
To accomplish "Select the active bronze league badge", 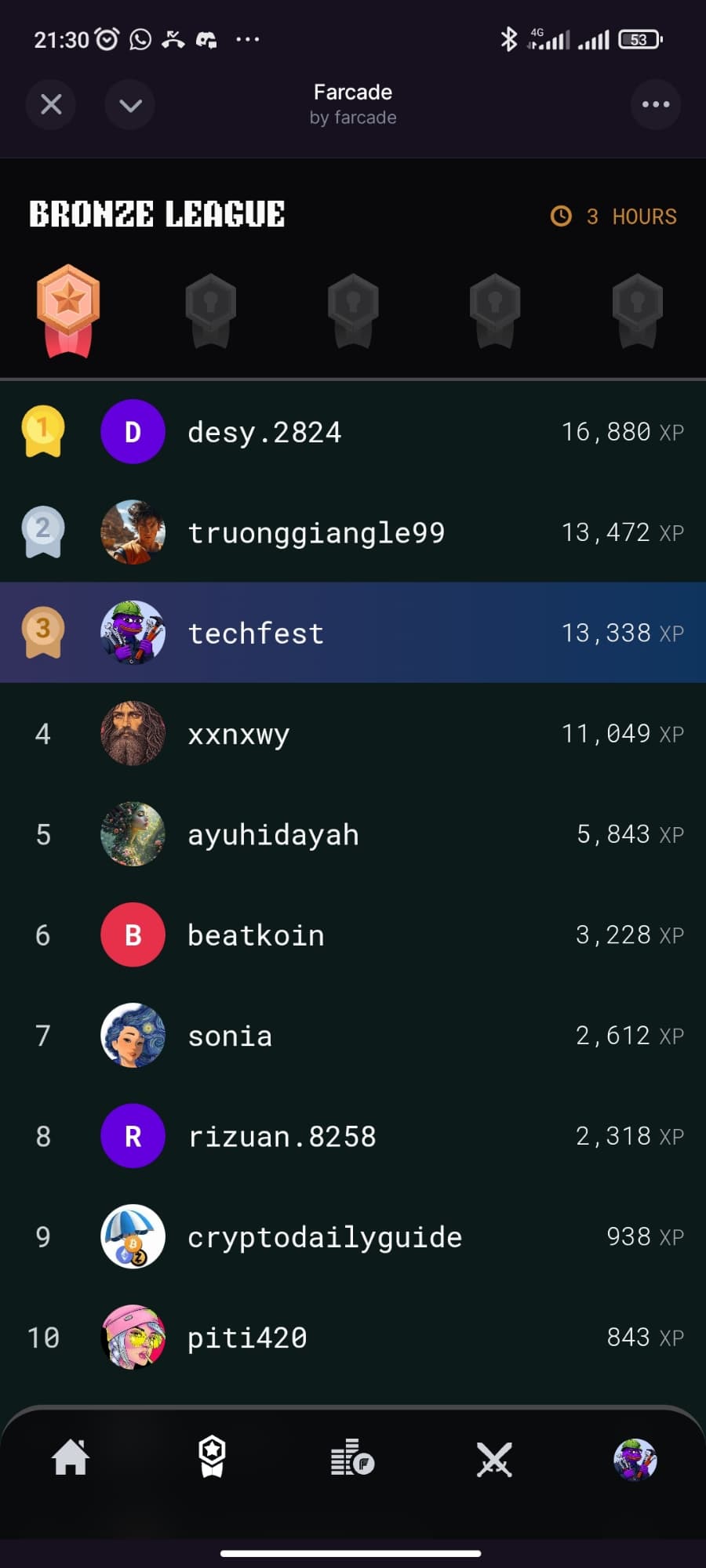I will (x=68, y=310).
